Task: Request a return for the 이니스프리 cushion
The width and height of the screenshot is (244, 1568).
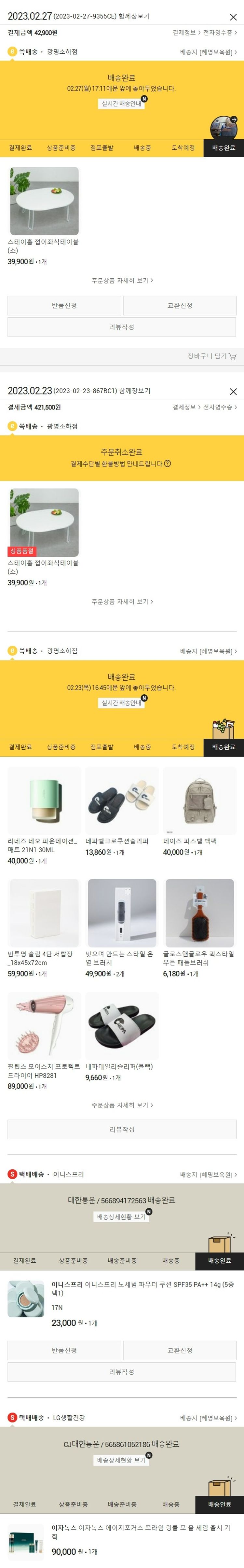Action: tap(64, 1350)
